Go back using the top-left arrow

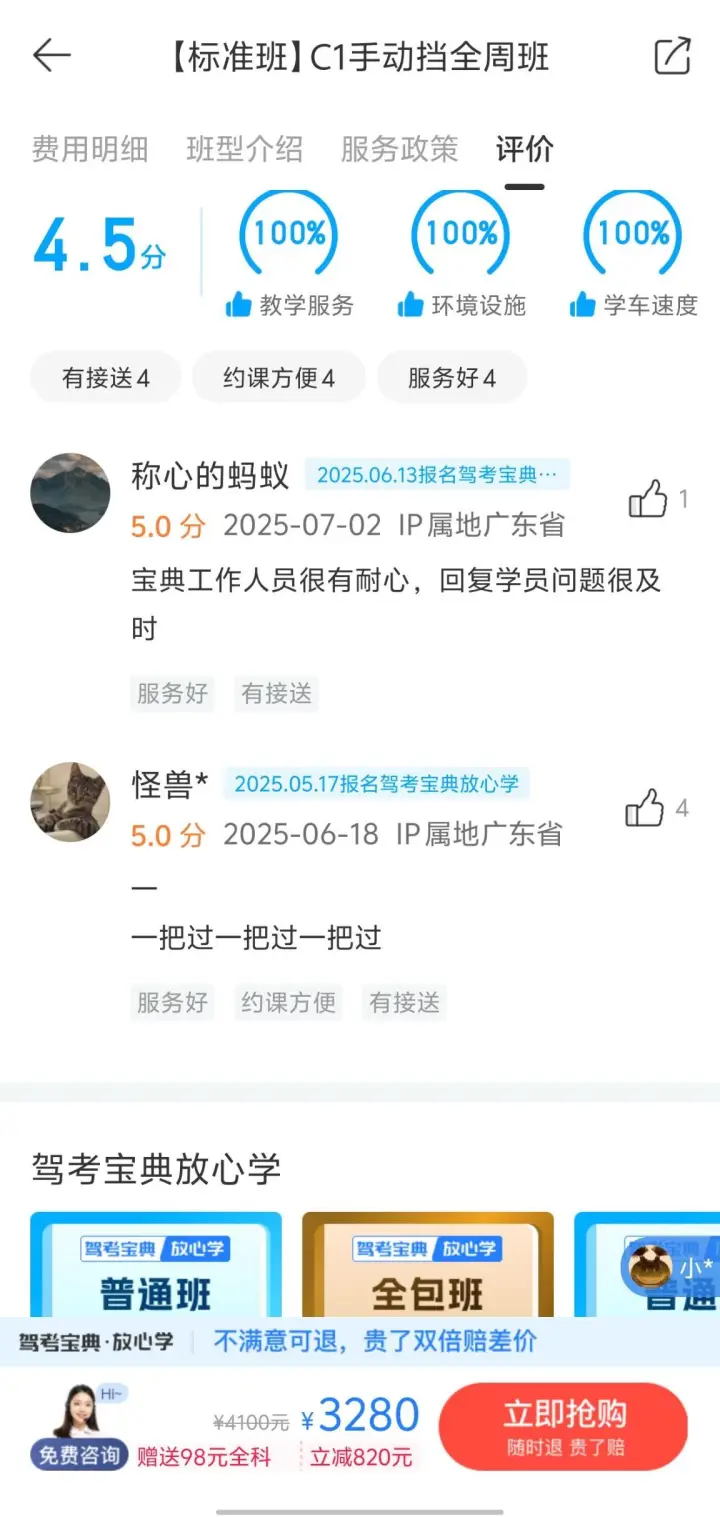(52, 56)
